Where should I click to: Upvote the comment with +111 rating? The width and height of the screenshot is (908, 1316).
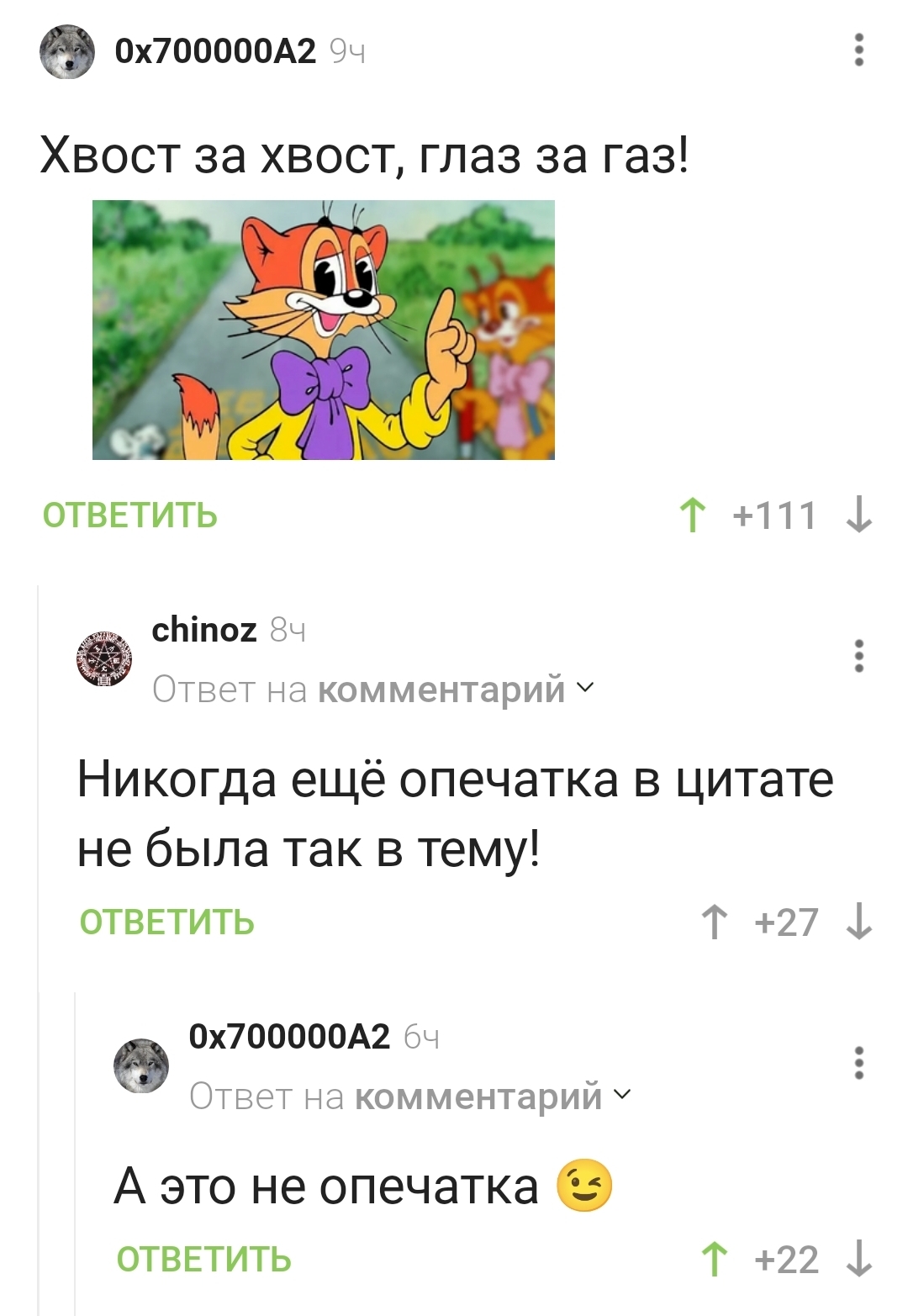[x=692, y=515]
